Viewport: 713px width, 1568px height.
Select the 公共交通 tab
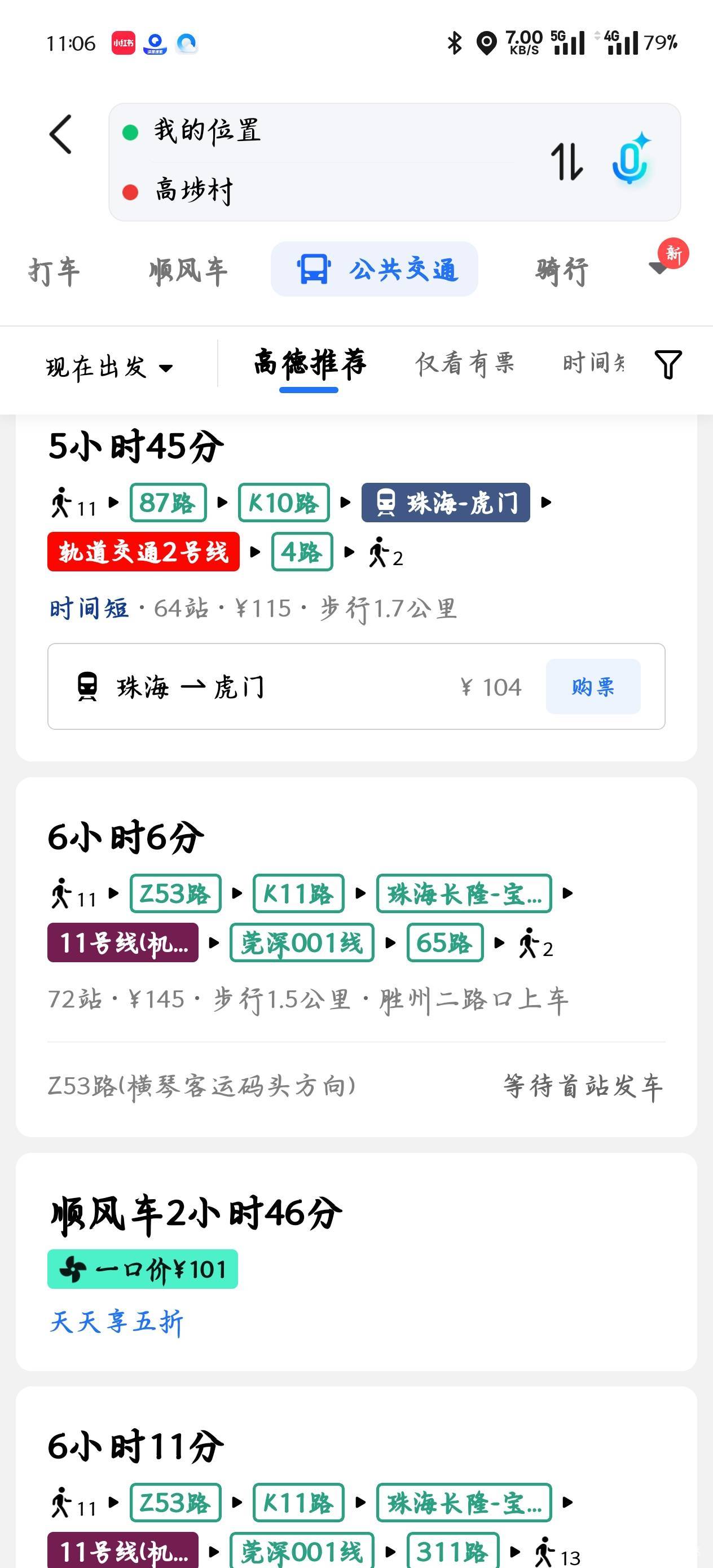click(375, 269)
